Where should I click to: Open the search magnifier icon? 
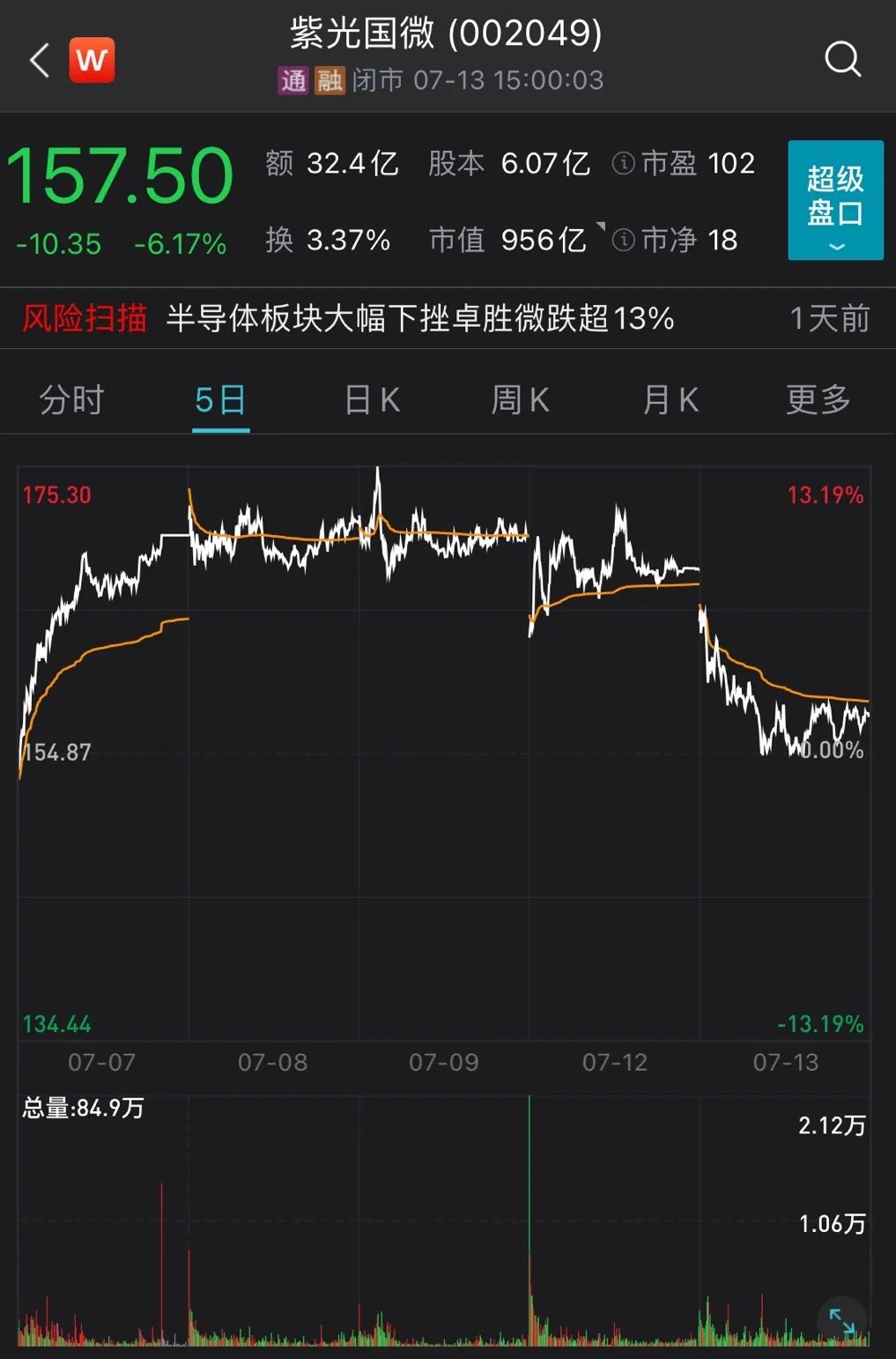(841, 60)
